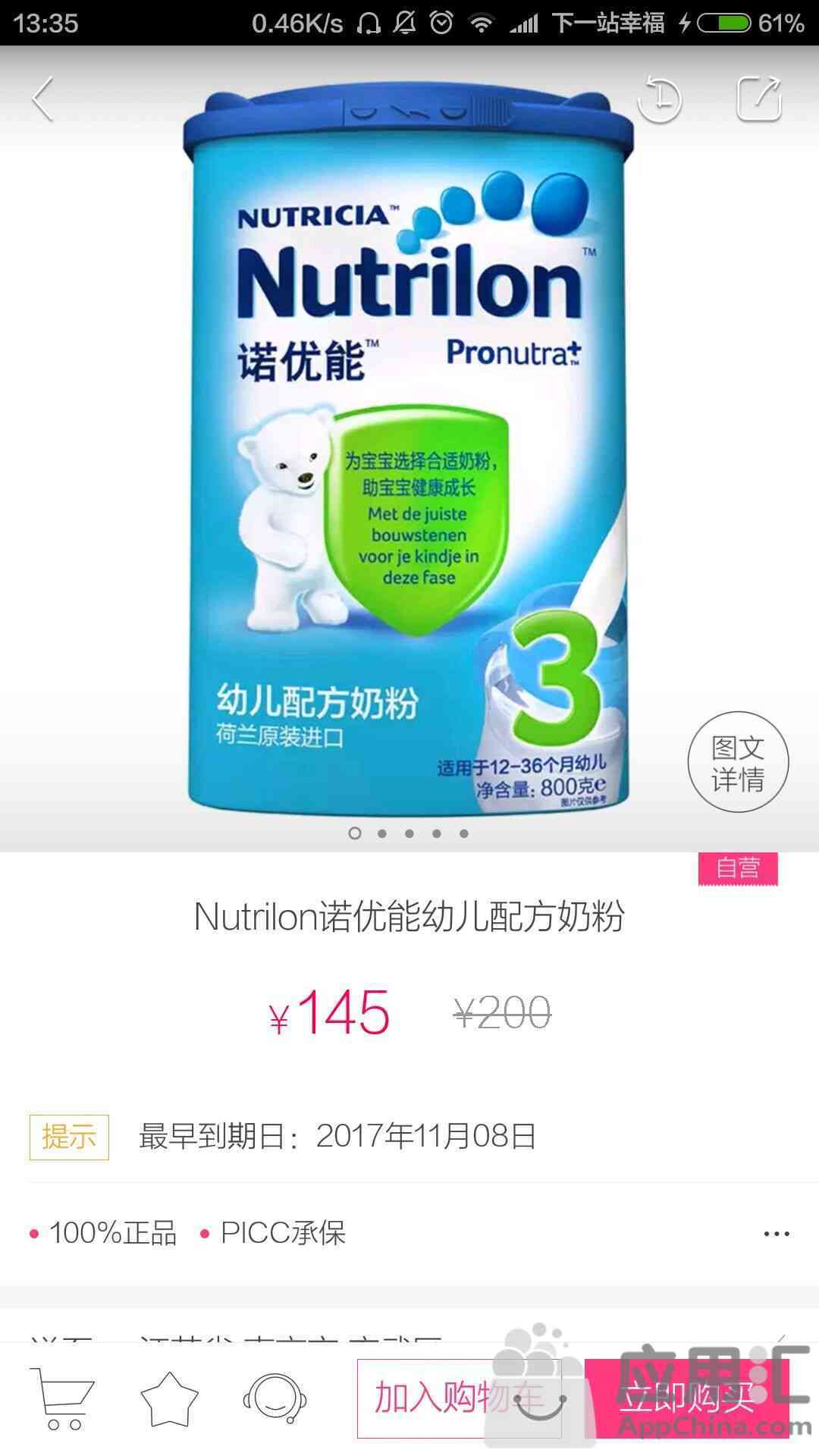The image size is (819, 1456).
Task: Add product to favorites star
Action: [170, 1399]
